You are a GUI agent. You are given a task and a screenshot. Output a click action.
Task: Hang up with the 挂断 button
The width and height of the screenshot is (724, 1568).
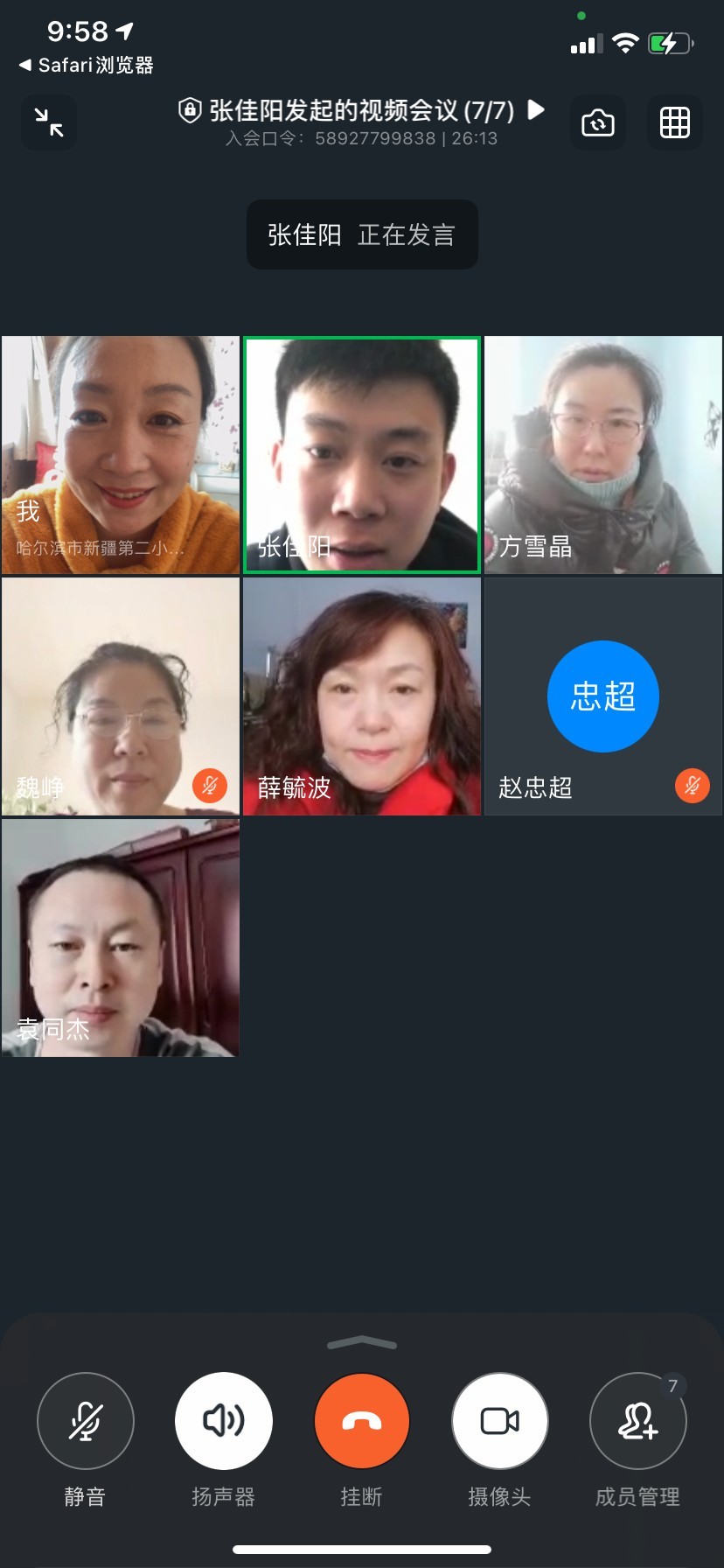click(362, 1421)
